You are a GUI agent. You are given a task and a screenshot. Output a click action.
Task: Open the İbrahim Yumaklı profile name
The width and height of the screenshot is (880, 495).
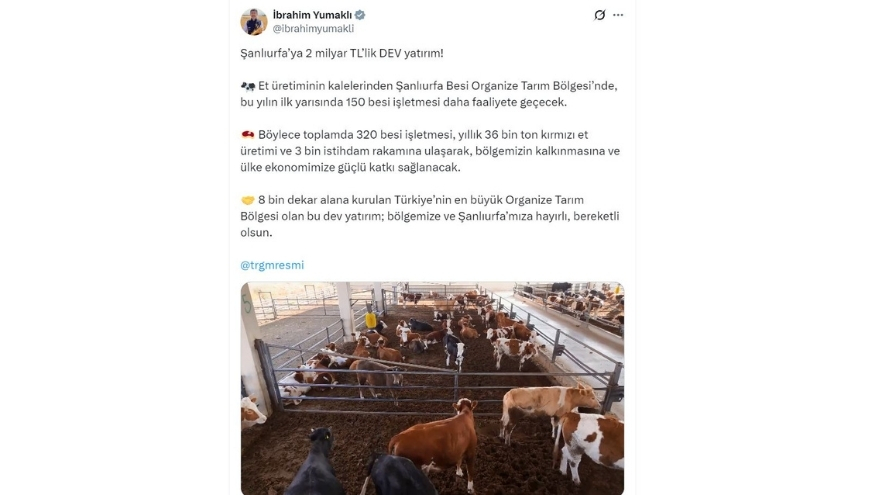312,15
